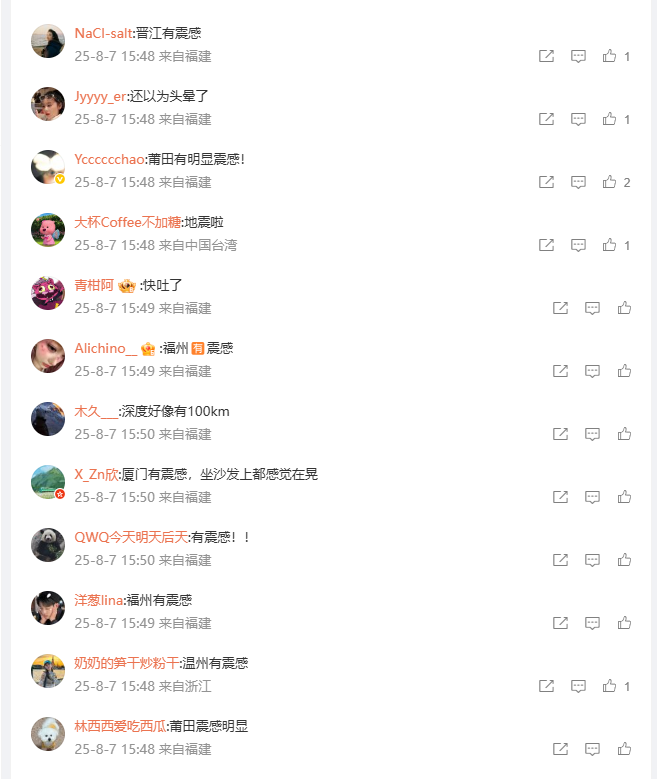View 木久__'s avatar profile
Screen dimensions: 657x779
pyautogui.click(x=48, y=419)
